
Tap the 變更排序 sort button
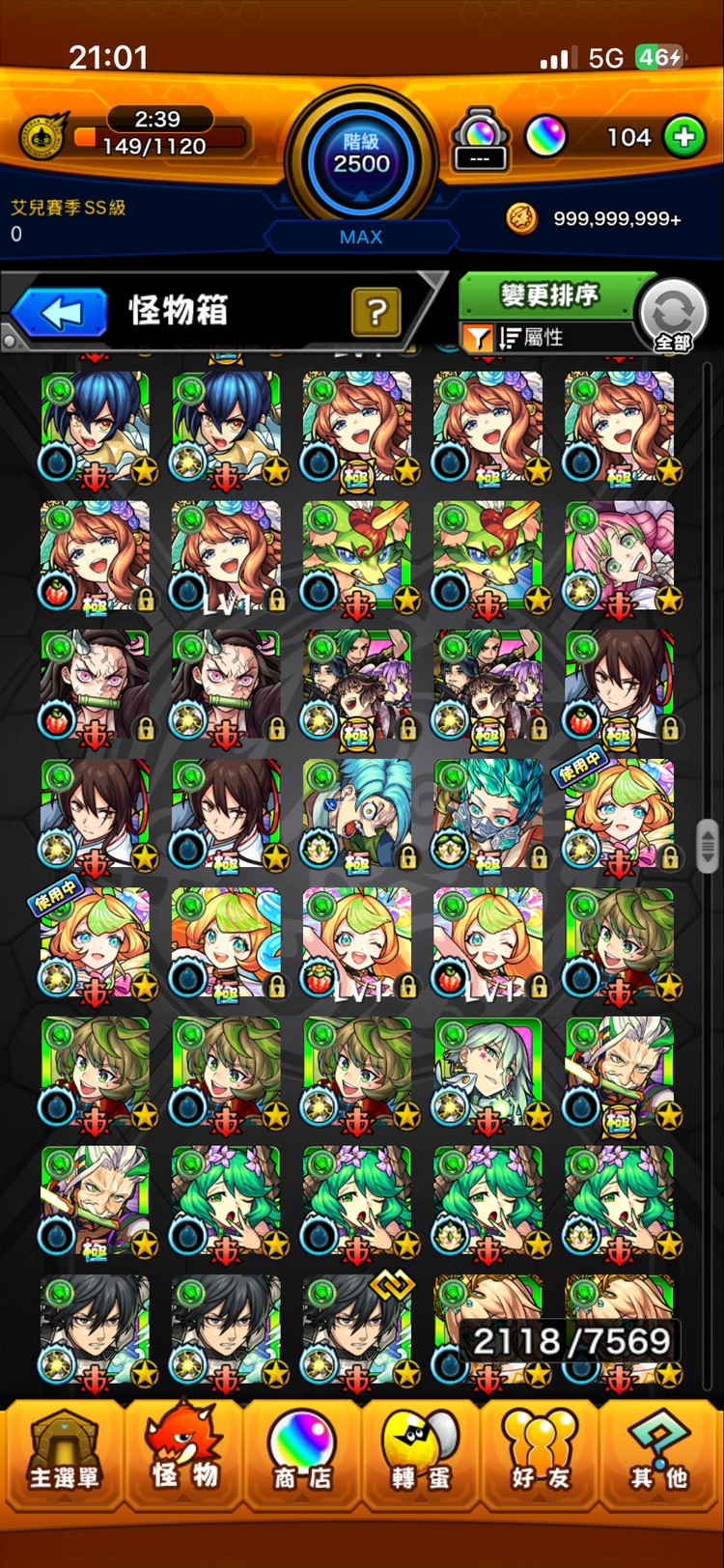pos(548,294)
